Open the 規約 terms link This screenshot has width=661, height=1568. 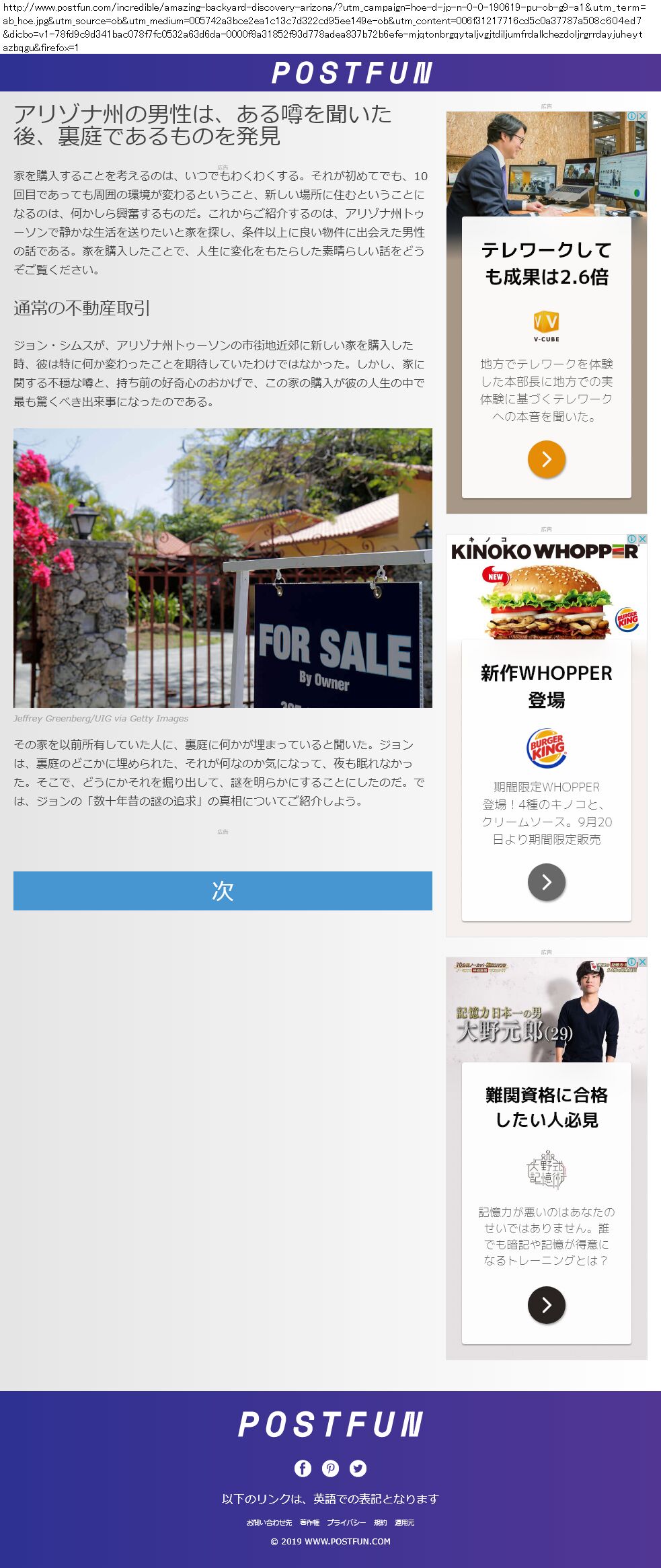point(381,1522)
